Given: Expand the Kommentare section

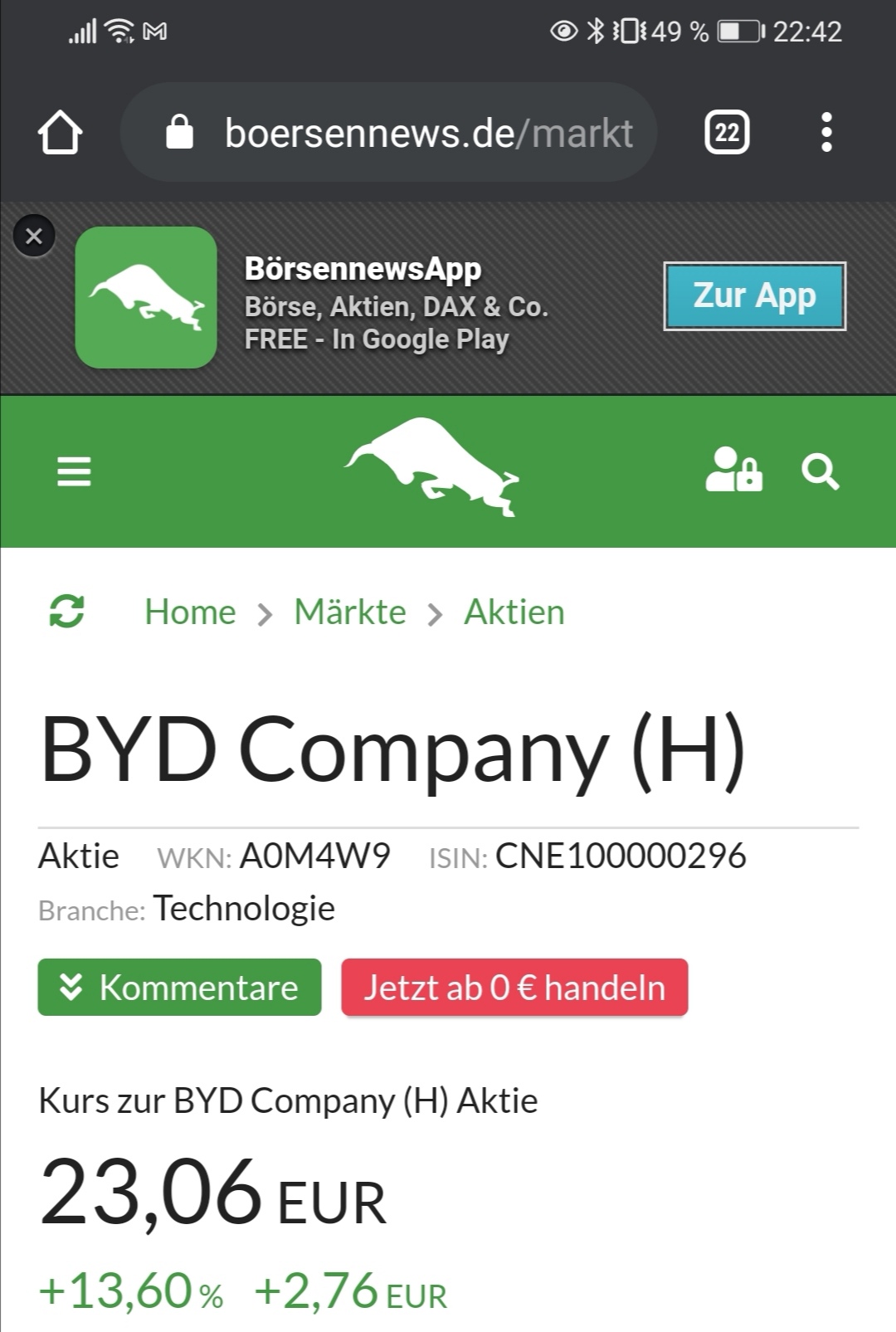Looking at the screenshot, I should [x=178, y=987].
